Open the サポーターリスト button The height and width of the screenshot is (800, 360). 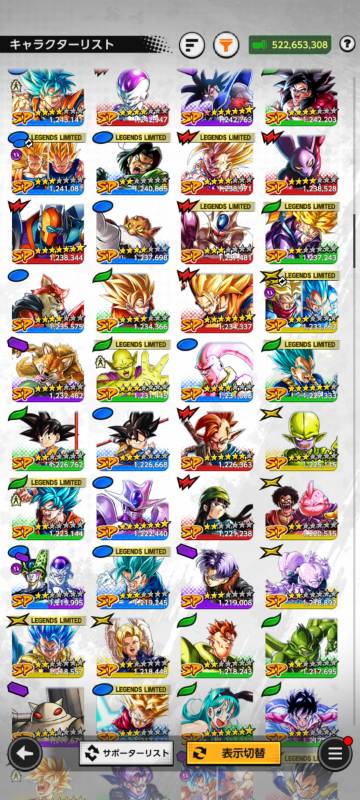(x=126, y=753)
